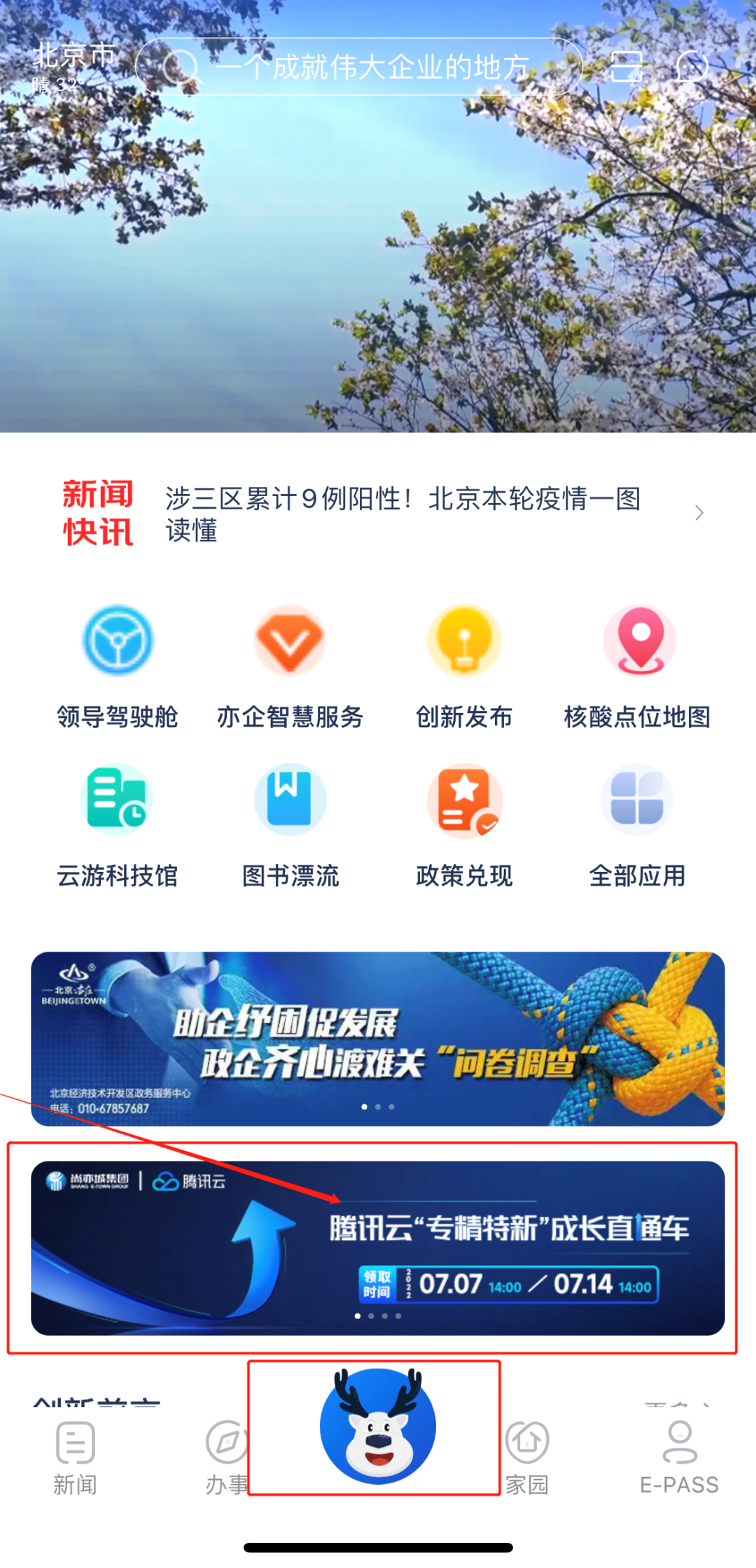Tap 北京市 to change the city
Image resolution: width=756 pixels, height=1568 pixels.
pyautogui.click(x=73, y=56)
